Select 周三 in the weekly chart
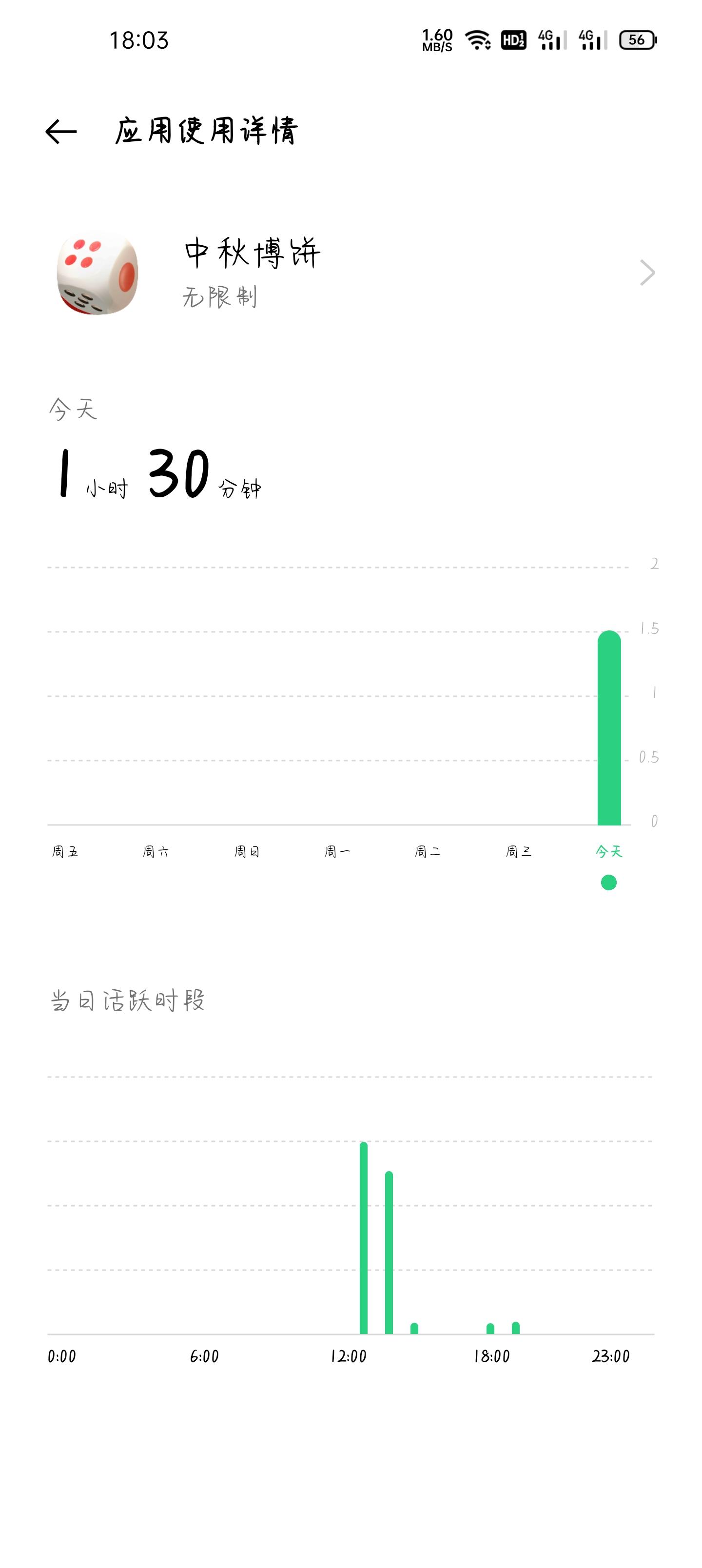Screen dimensions: 702x1568 pyautogui.click(x=519, y=851)
